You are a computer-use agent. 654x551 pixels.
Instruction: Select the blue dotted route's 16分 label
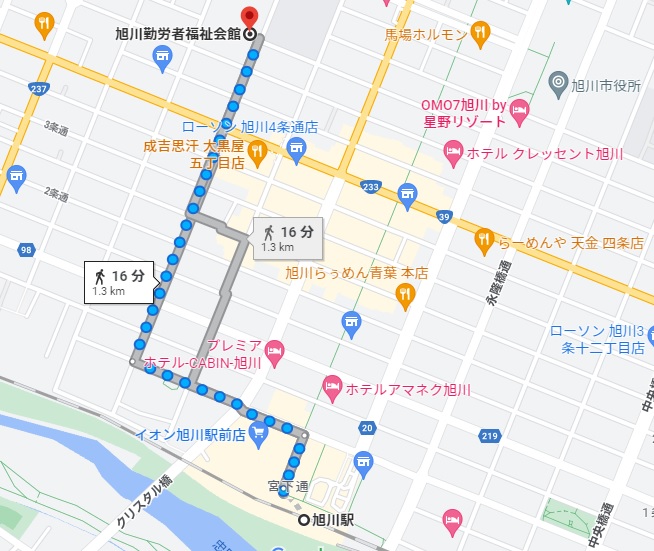[120, 282]
